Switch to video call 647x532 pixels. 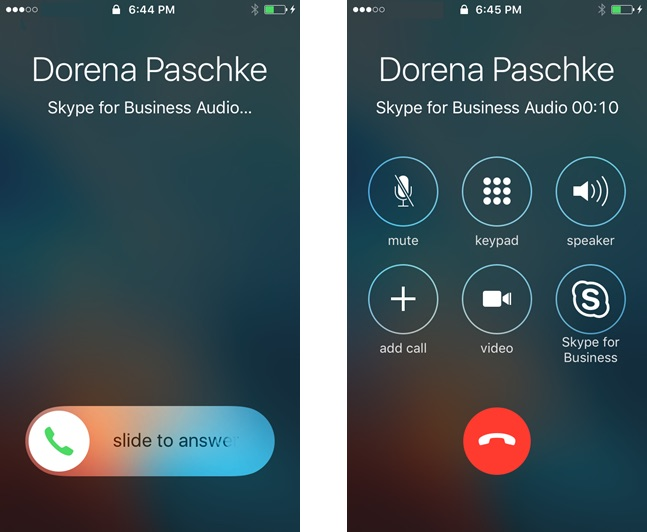[x=497, y=299]
